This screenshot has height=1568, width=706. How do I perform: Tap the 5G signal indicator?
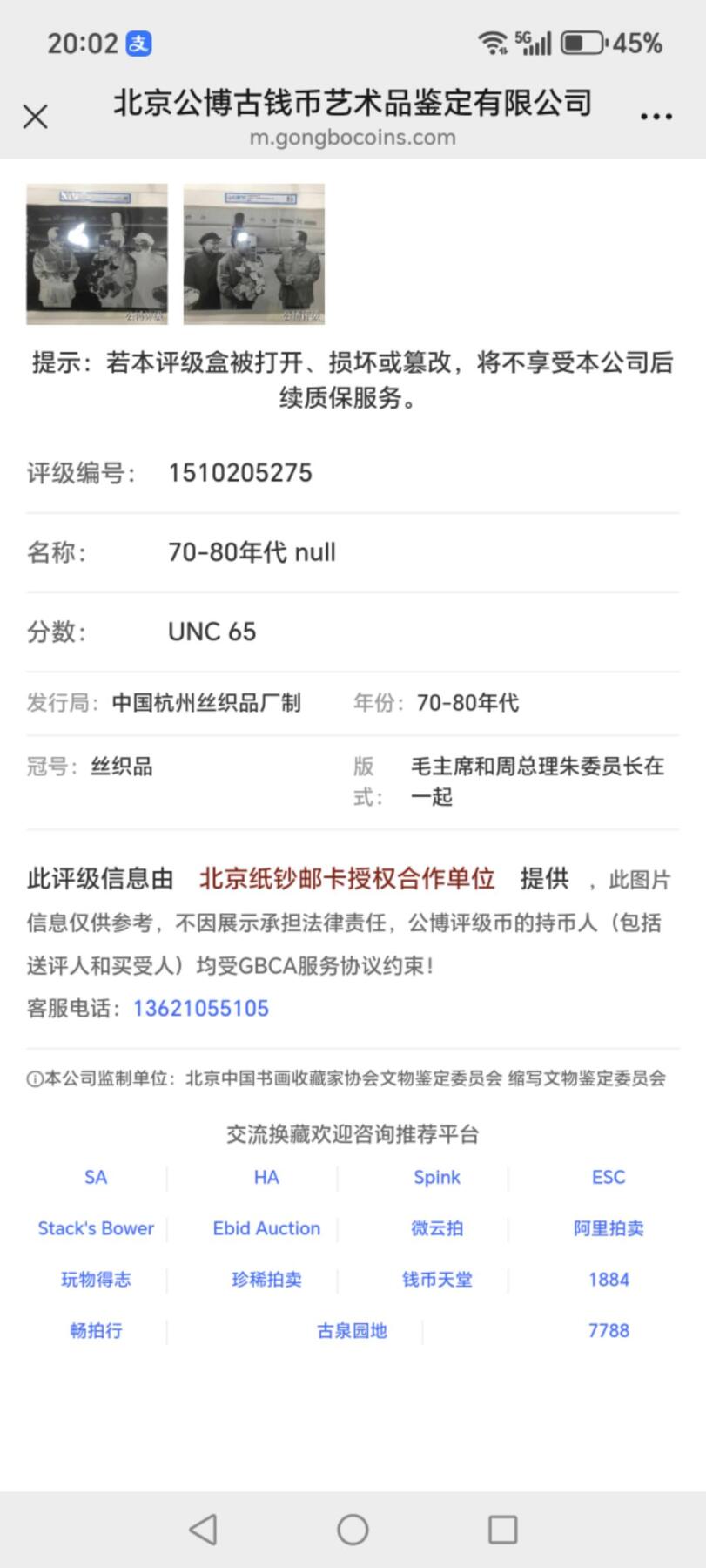coord(533,40)
